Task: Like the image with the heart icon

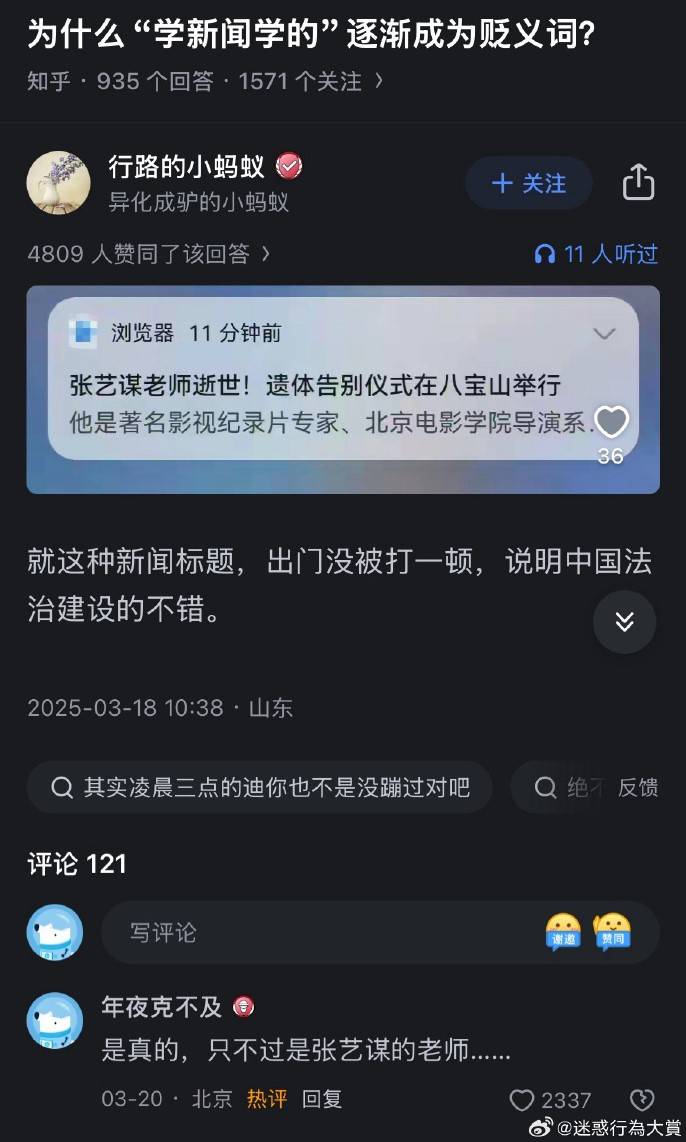Action: [611, 423]
